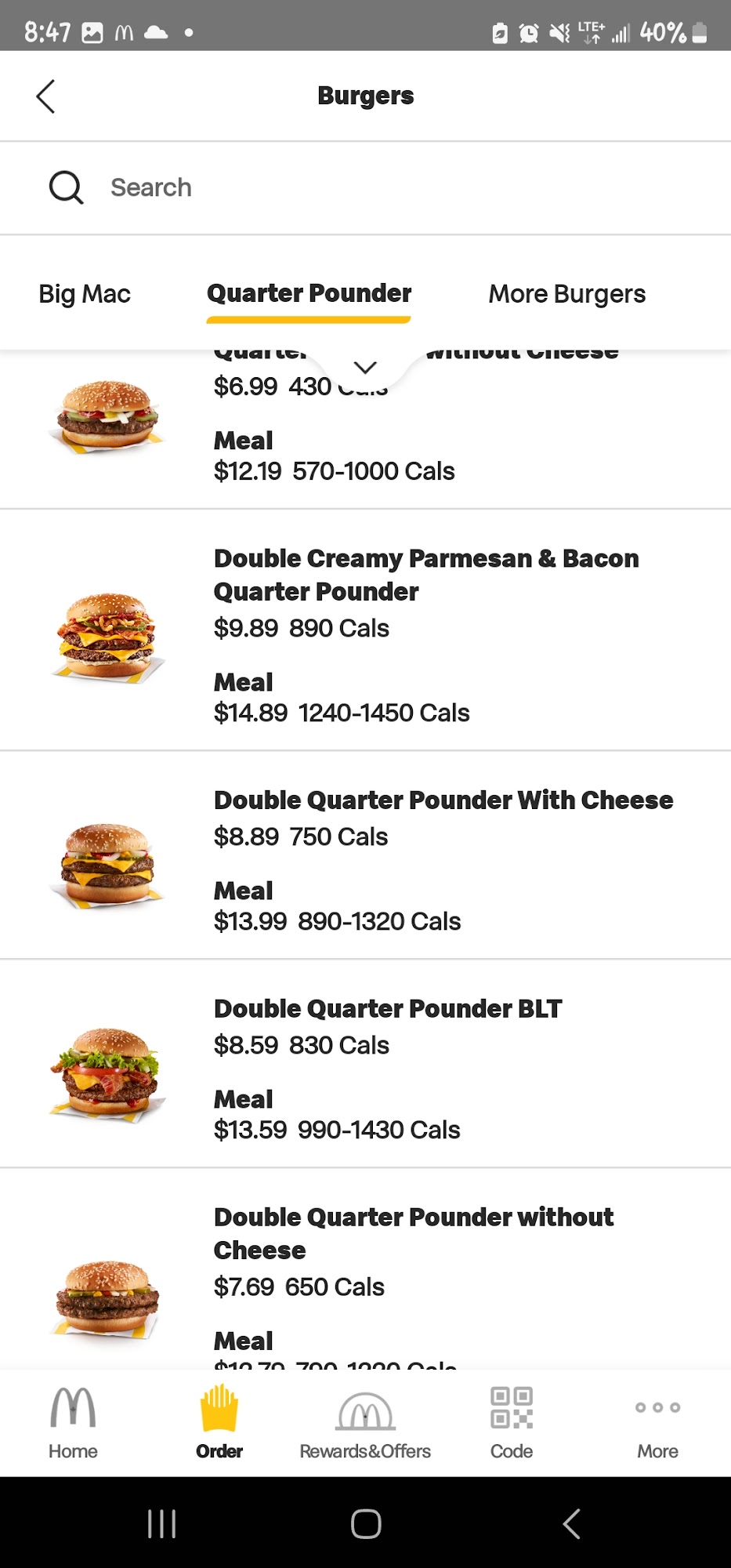Go back from the Burgers page
The image size is (731, 1568).
(45, 96)
